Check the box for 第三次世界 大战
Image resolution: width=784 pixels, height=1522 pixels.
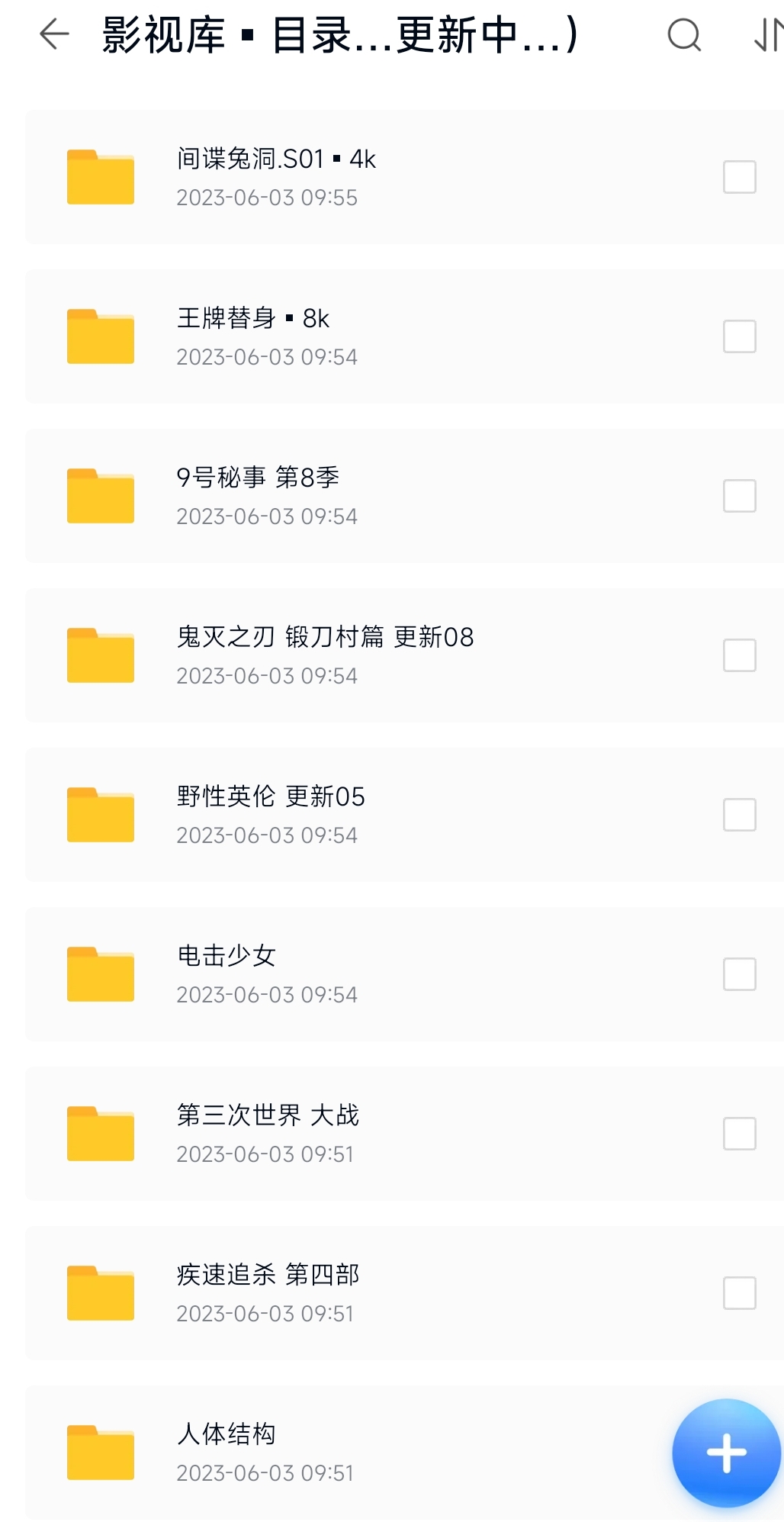pos(739,1134)
